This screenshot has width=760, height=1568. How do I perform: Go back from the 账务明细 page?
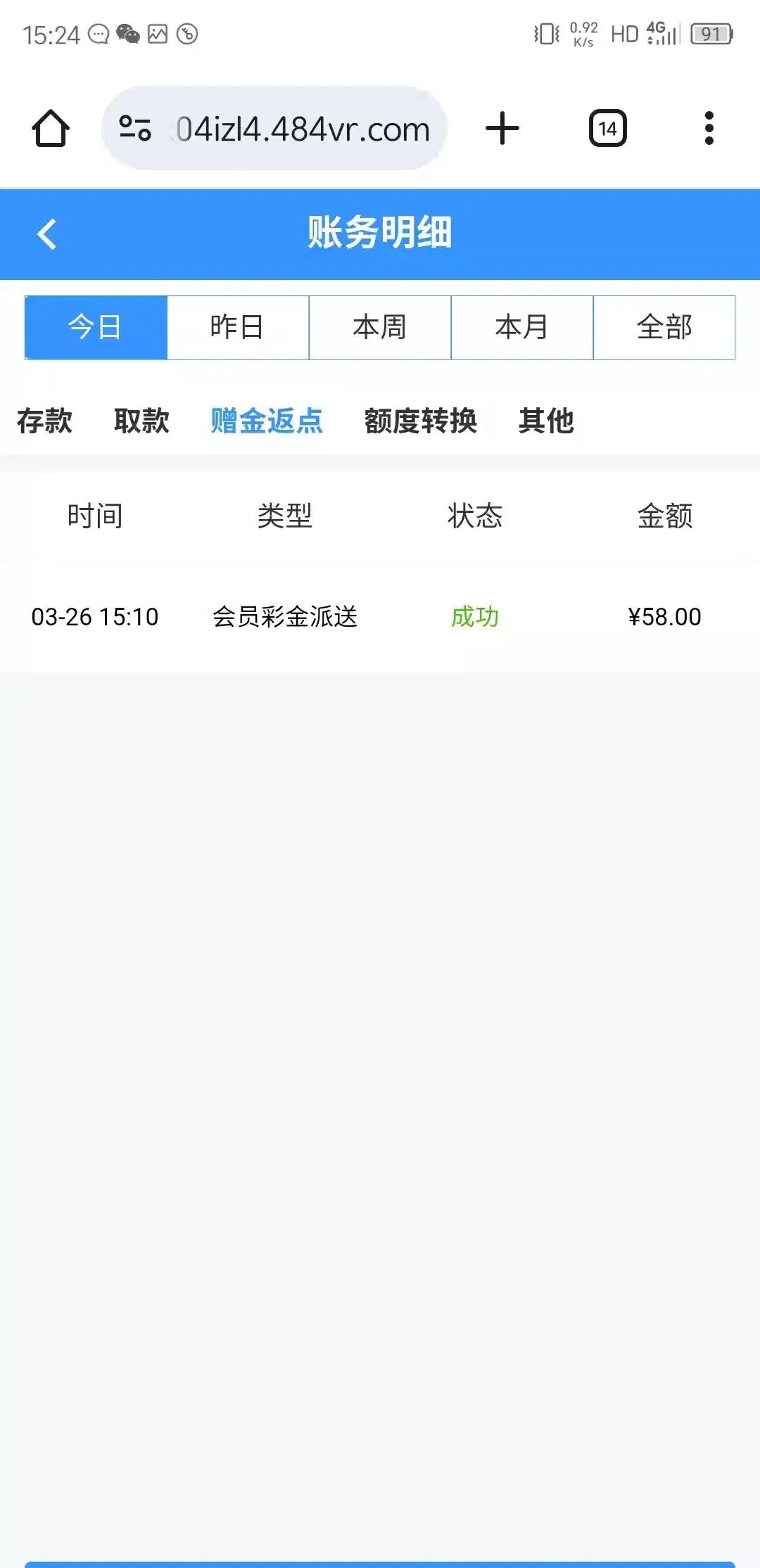tap(47, 234)
